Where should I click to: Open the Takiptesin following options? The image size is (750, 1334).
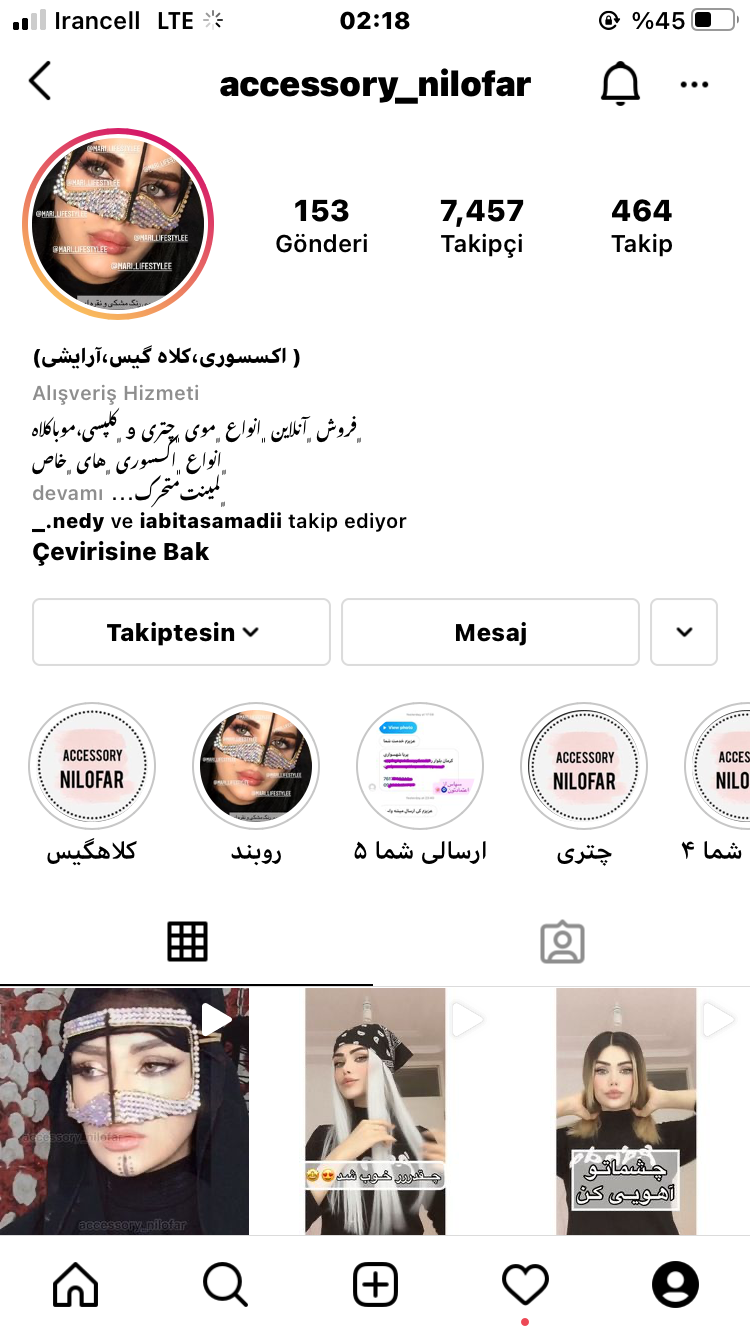[x=181, y=632]
